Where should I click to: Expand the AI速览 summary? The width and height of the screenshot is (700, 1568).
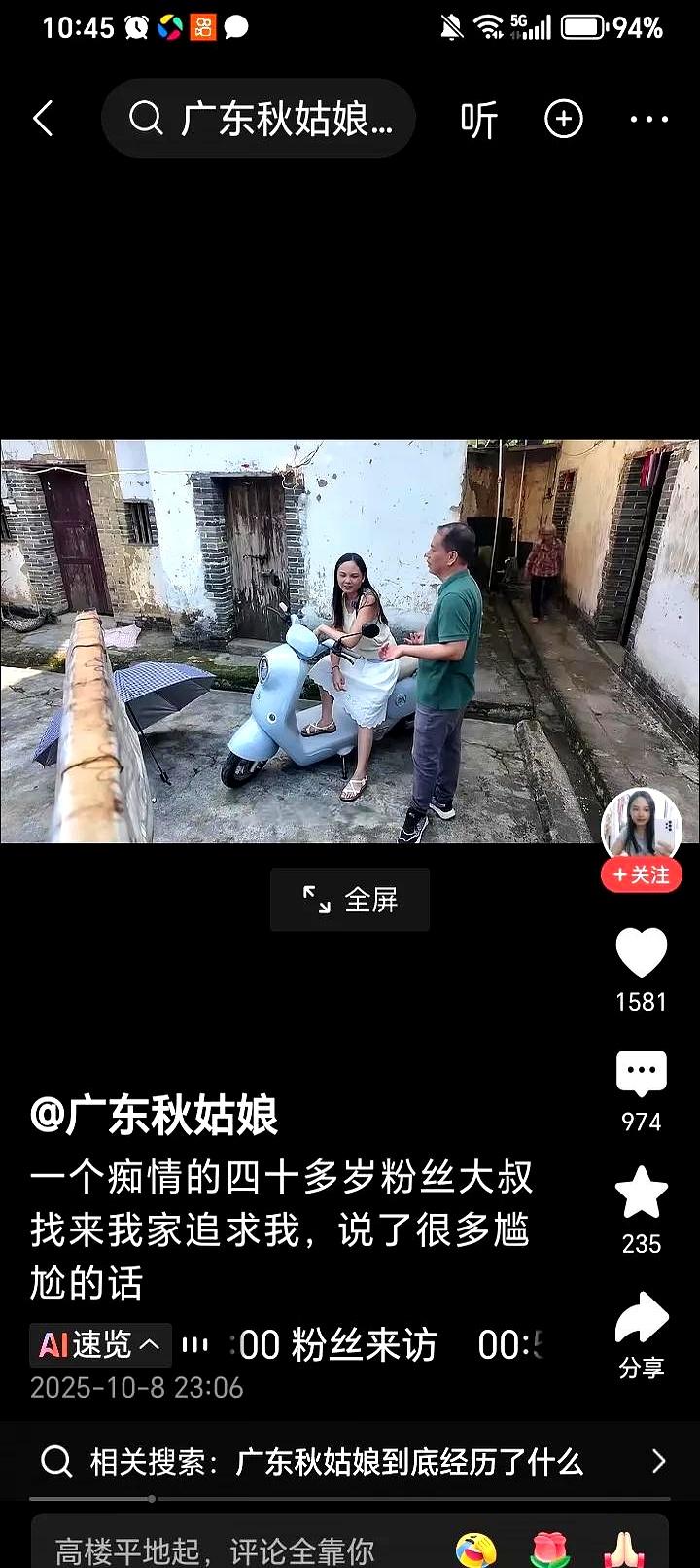(x=100, y=1345)
